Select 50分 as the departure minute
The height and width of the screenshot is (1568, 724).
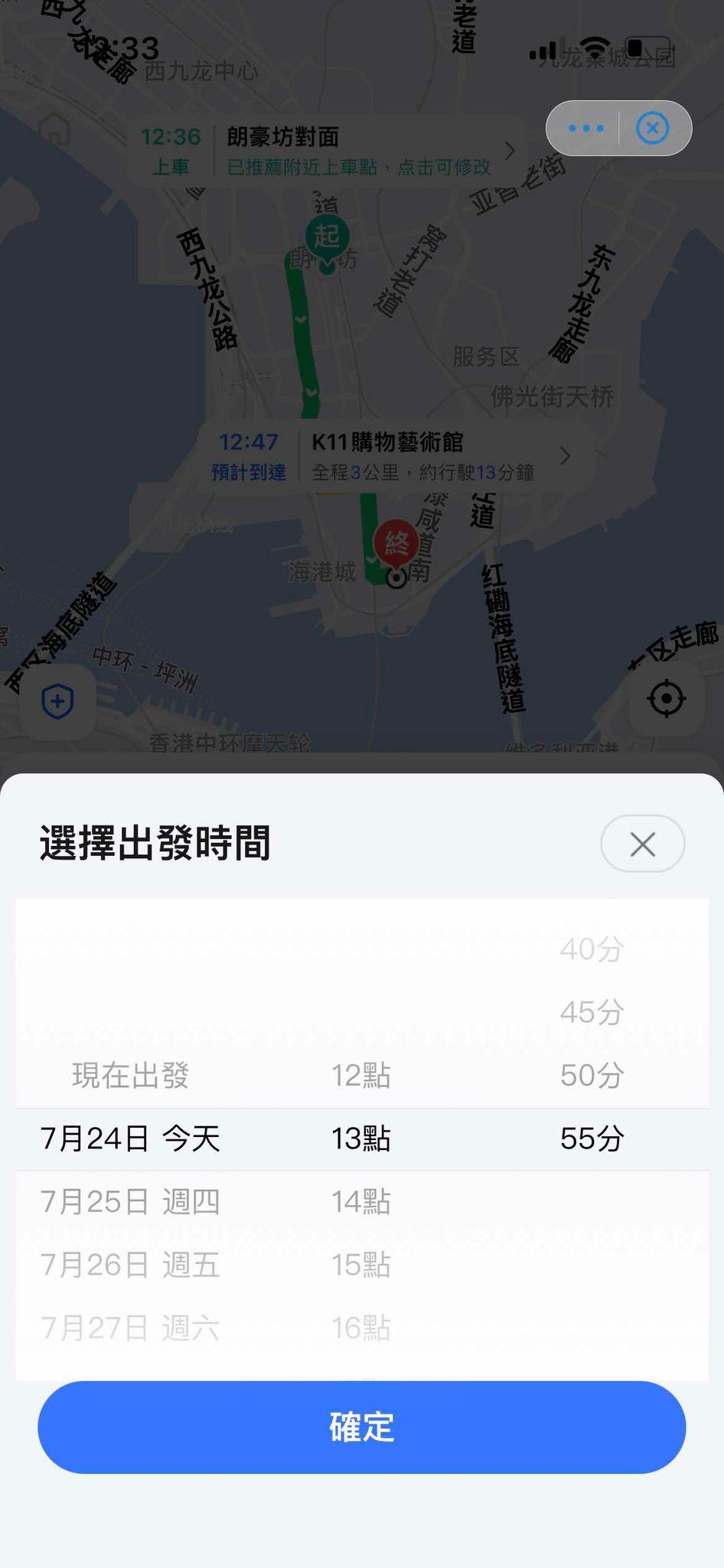(x=592, y=1075)
